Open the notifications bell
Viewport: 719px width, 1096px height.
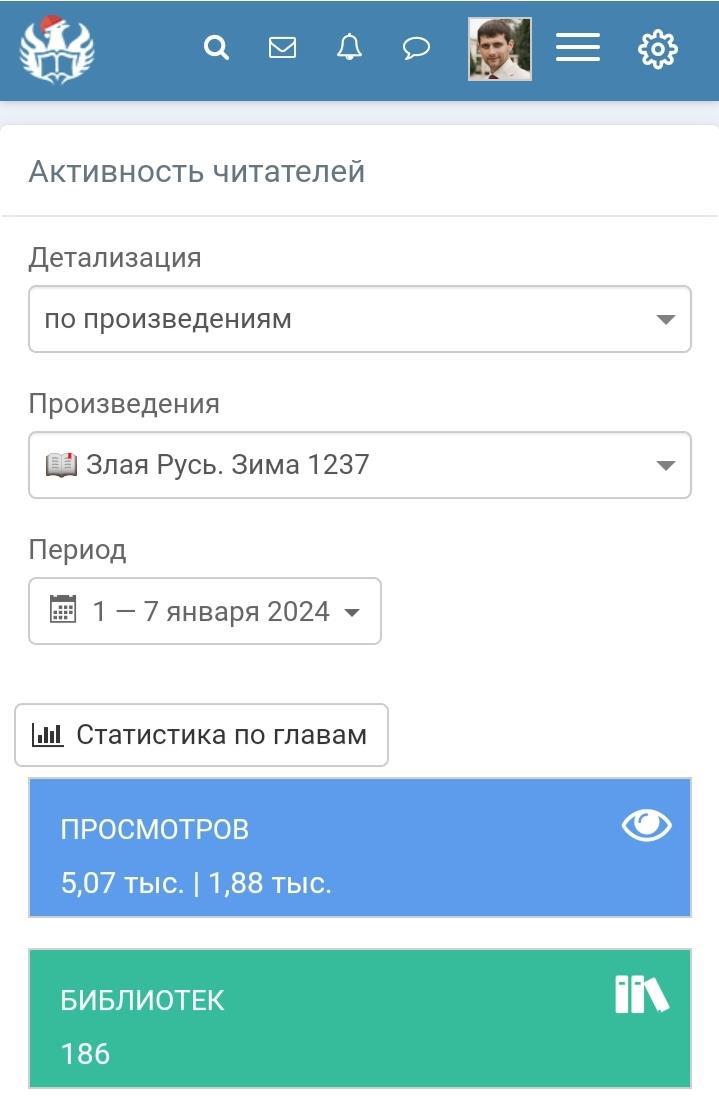click(x=349, y=47)
